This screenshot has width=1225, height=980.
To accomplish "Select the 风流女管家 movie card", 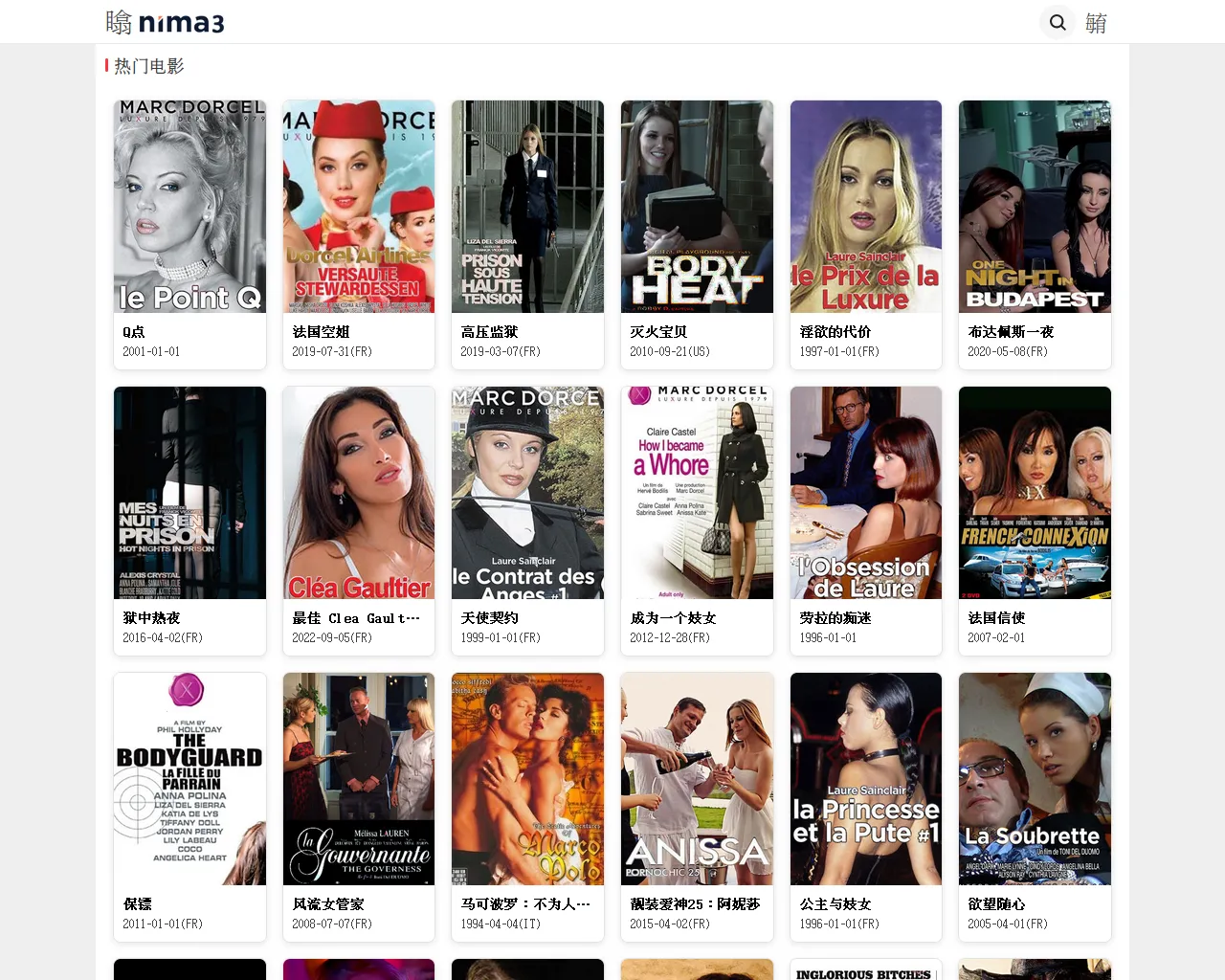I will point(359,807).
